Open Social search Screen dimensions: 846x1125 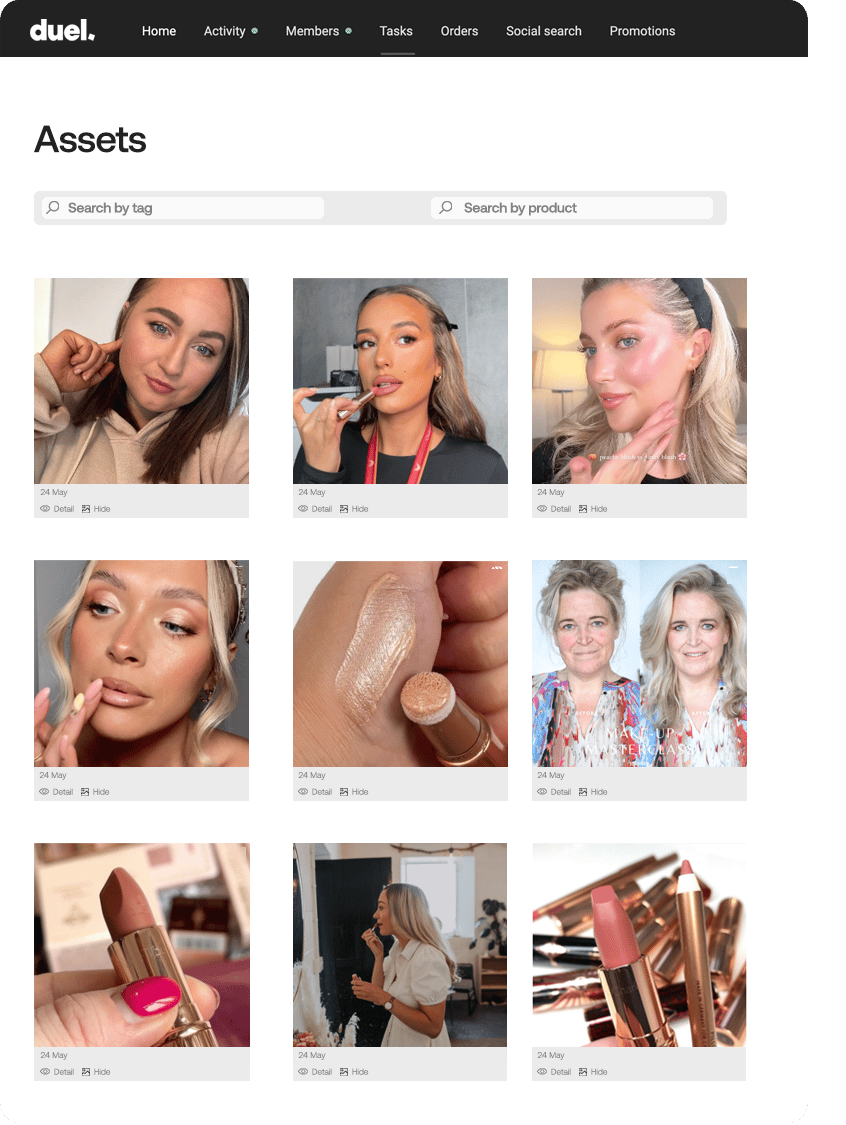(x=543, y=31)
